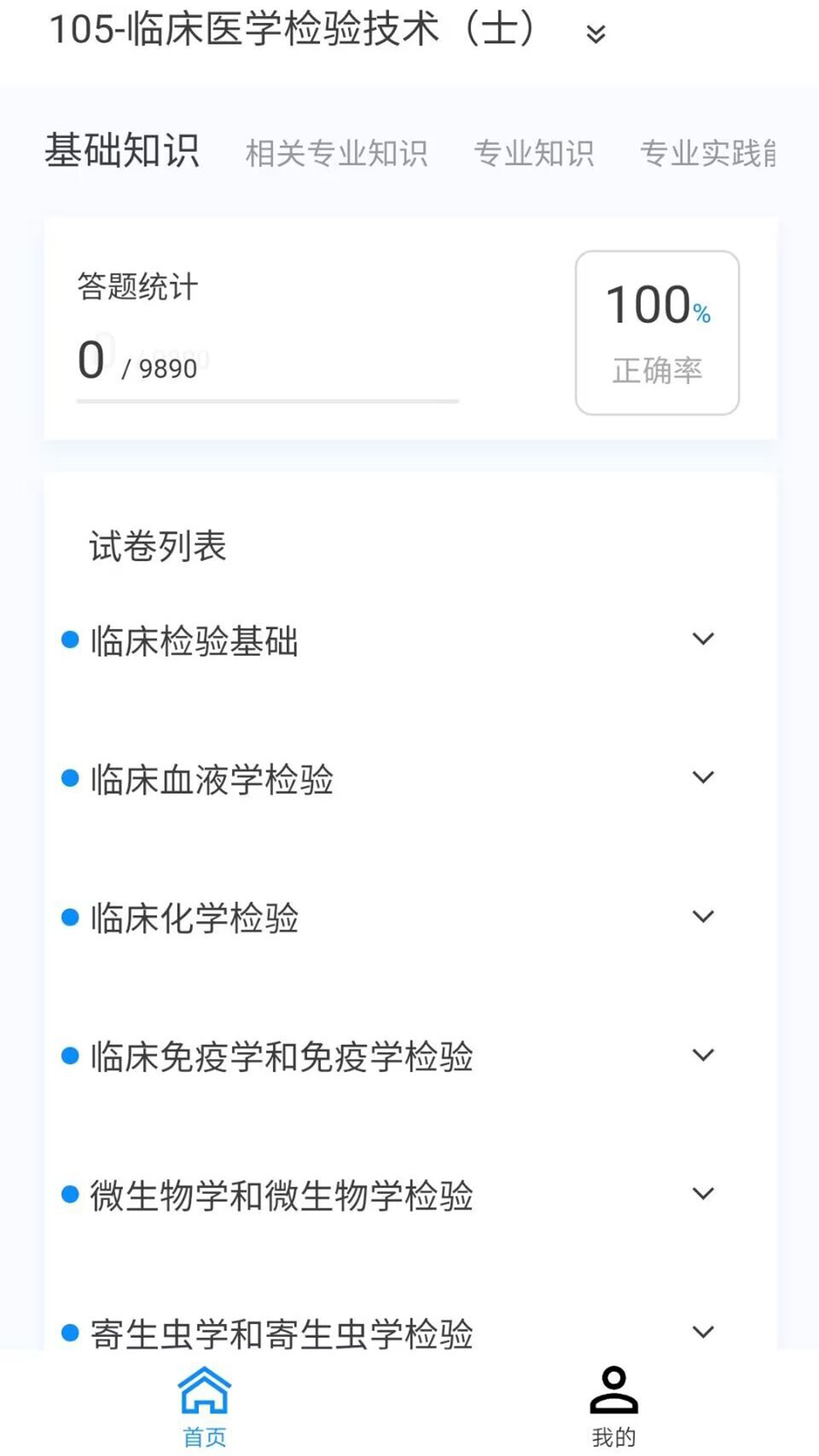Click the blue dot beside 临床血液学检验

pyautogui.click(x=69, y=776)
